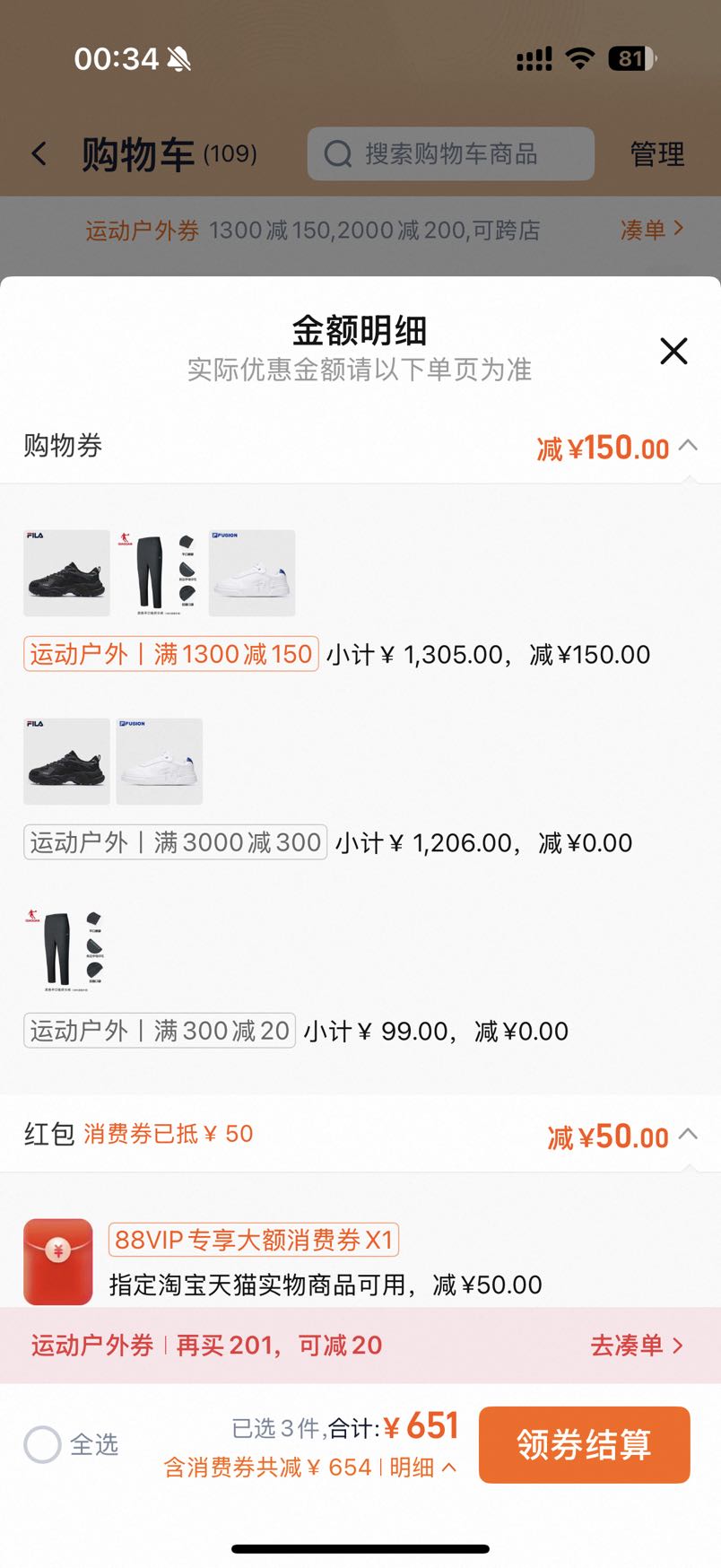Go back from the shopping cart
This screenshot has width=721, height=1568.
[x=39, y=153]
